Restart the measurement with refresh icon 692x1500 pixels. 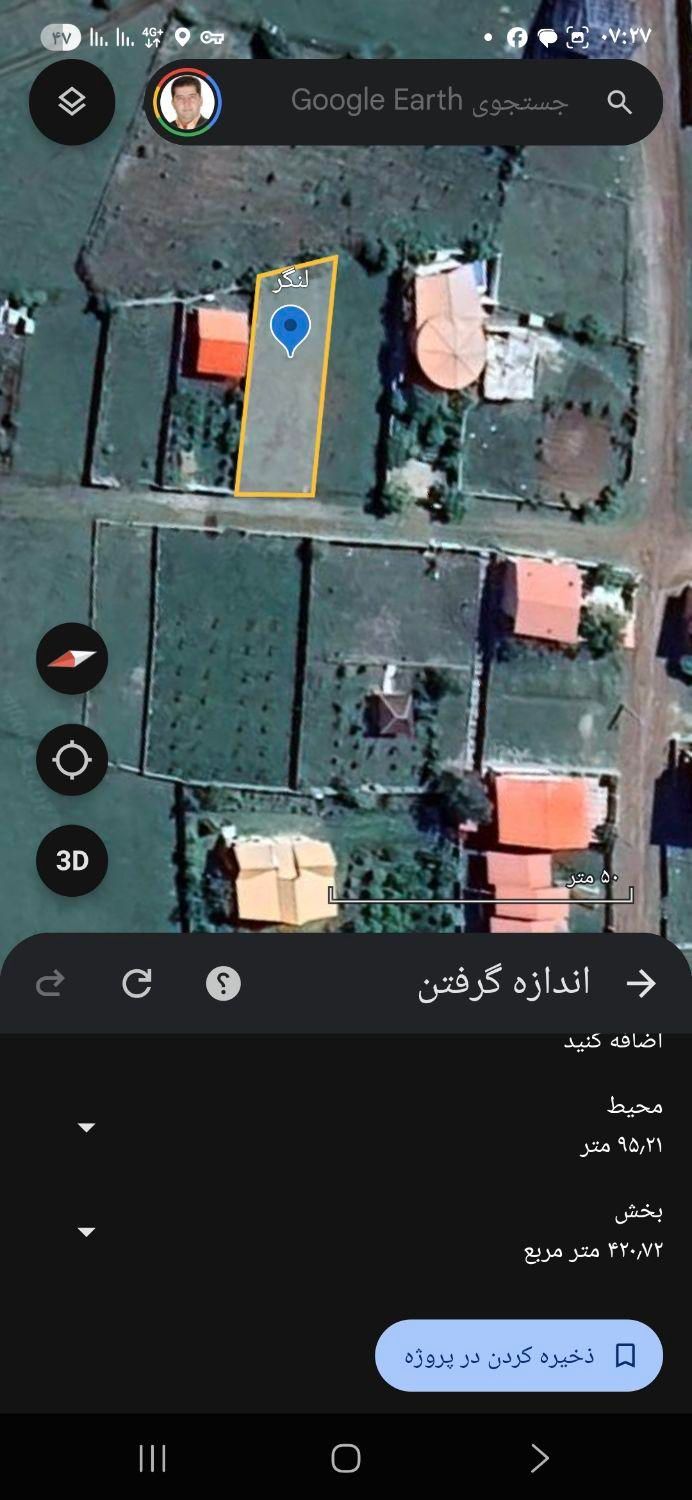137,984
